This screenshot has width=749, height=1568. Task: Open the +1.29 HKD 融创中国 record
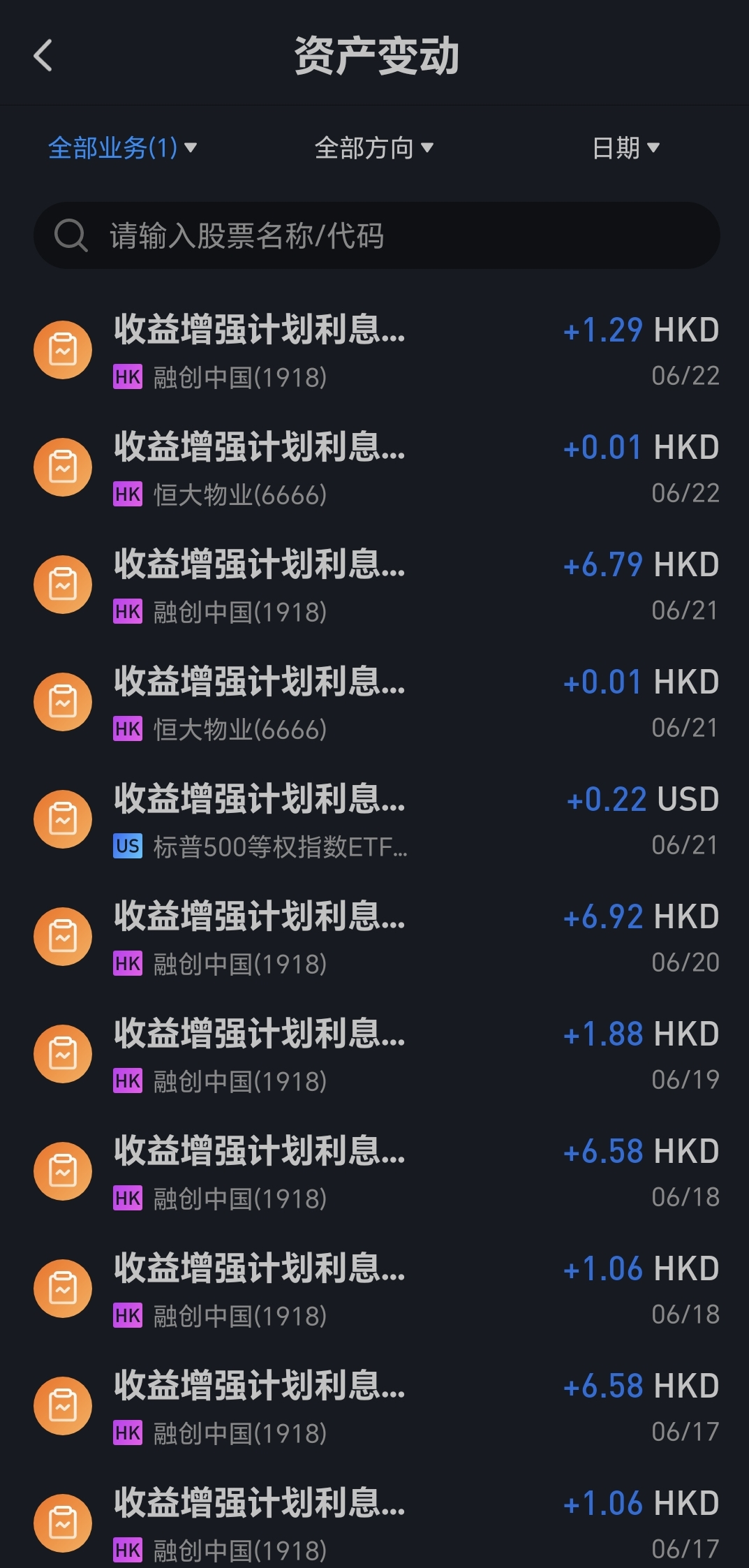pyautogui.click(x=377, y=351)
